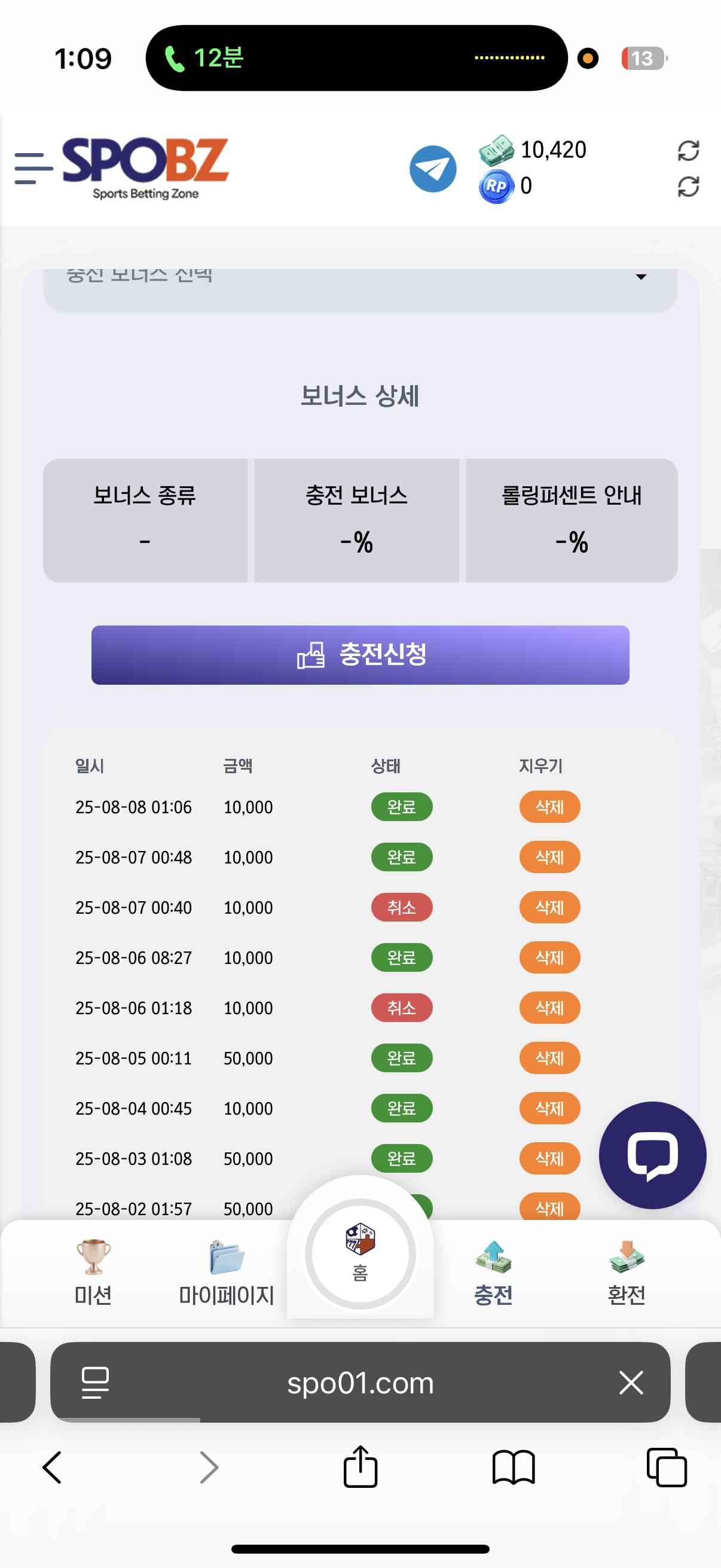Refresh the RP point balance

[688, 186]
